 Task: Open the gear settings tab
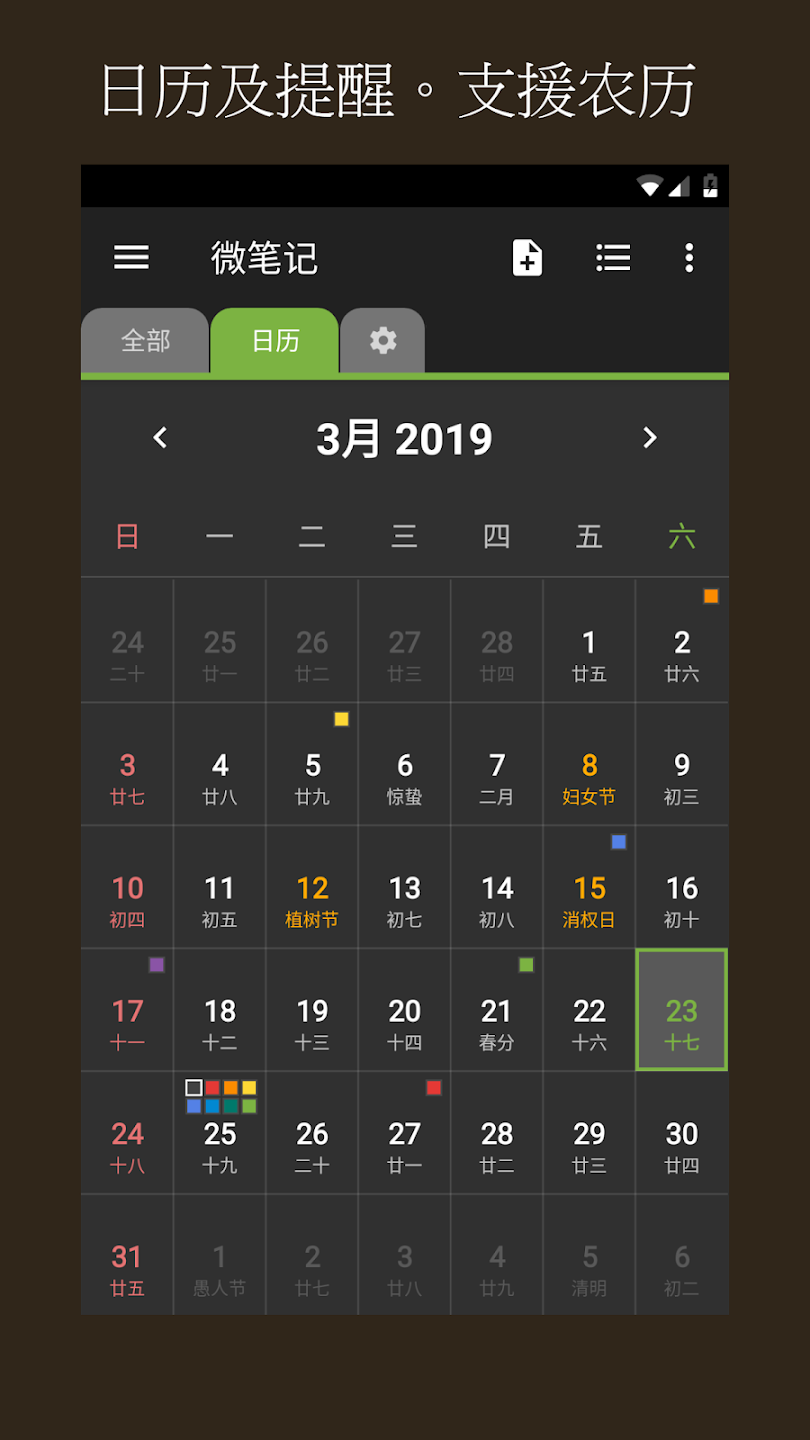pyautogui.click(x=383, y=341)
